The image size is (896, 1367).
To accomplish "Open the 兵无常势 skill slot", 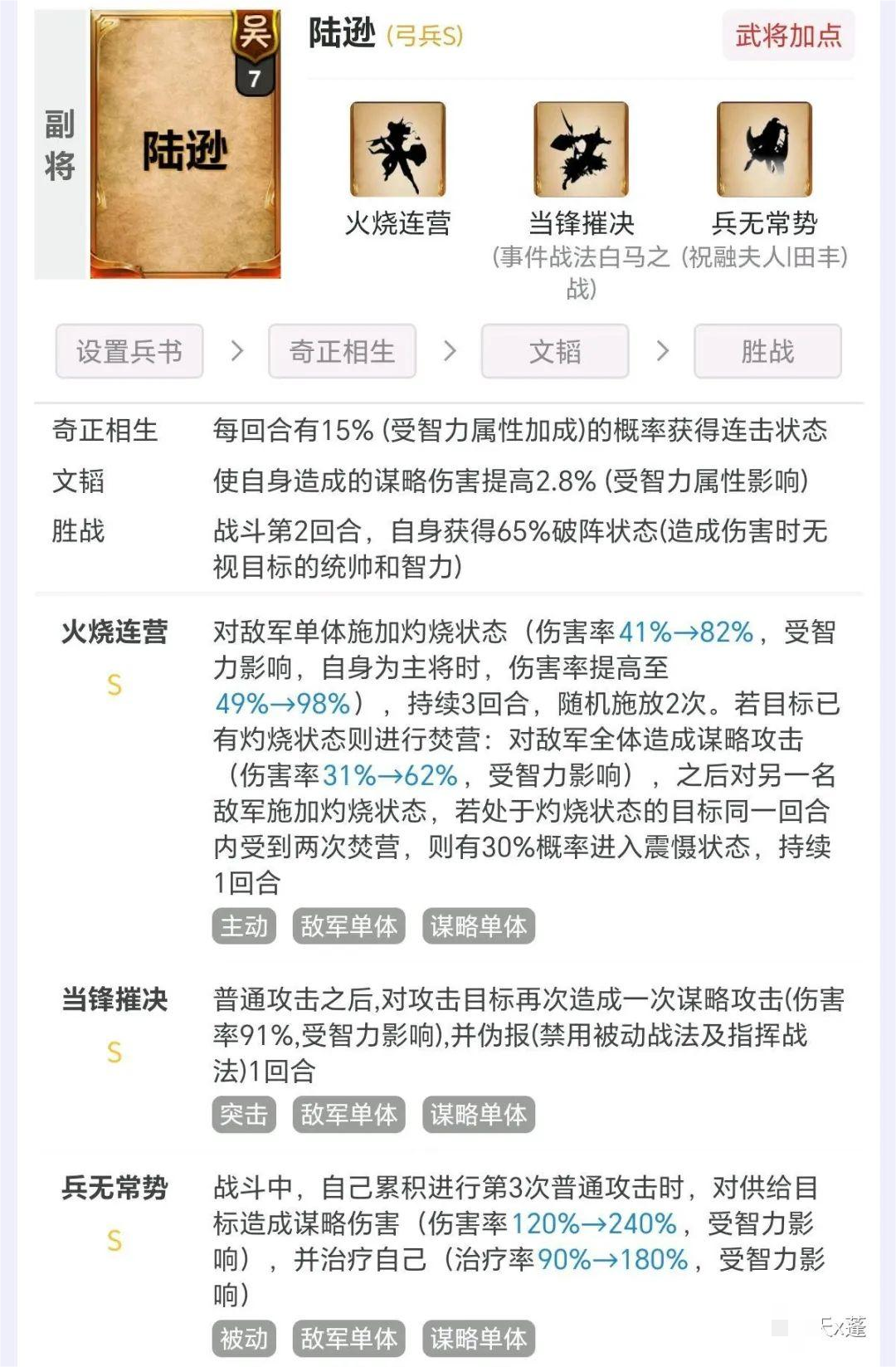I will tap(764, 150).
